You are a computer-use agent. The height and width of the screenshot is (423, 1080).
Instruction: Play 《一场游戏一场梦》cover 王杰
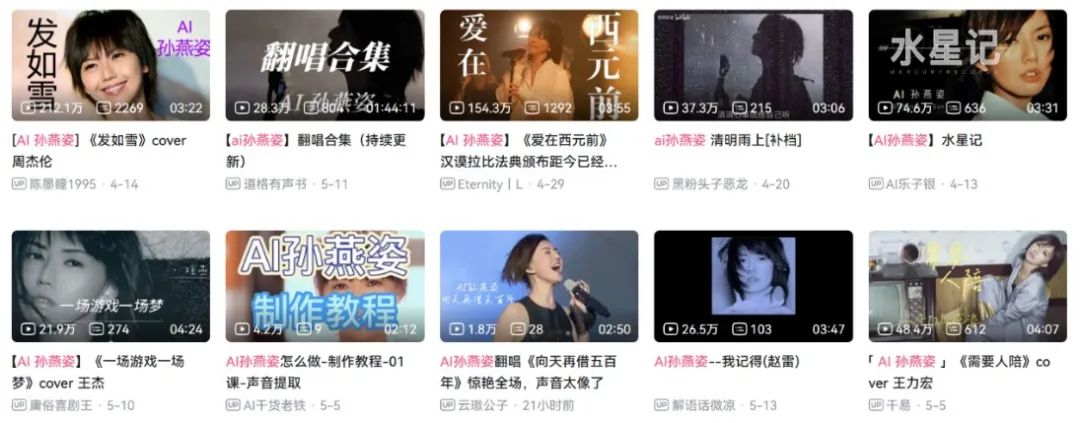tap(110, 286)
